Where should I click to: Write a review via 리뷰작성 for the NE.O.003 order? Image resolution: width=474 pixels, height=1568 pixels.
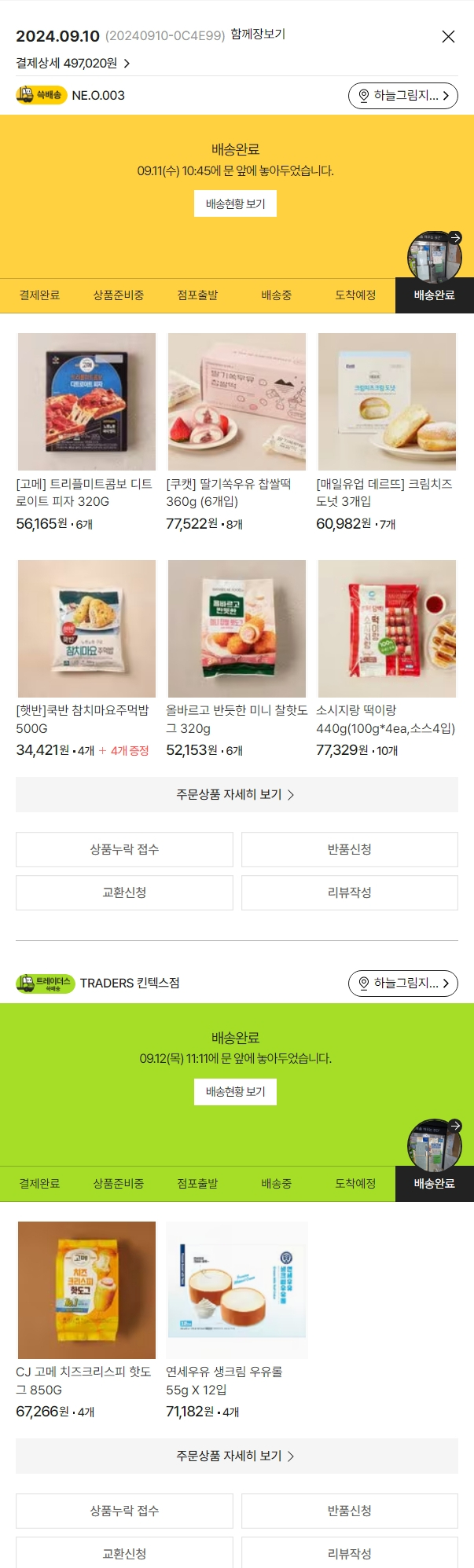point(349,892)
